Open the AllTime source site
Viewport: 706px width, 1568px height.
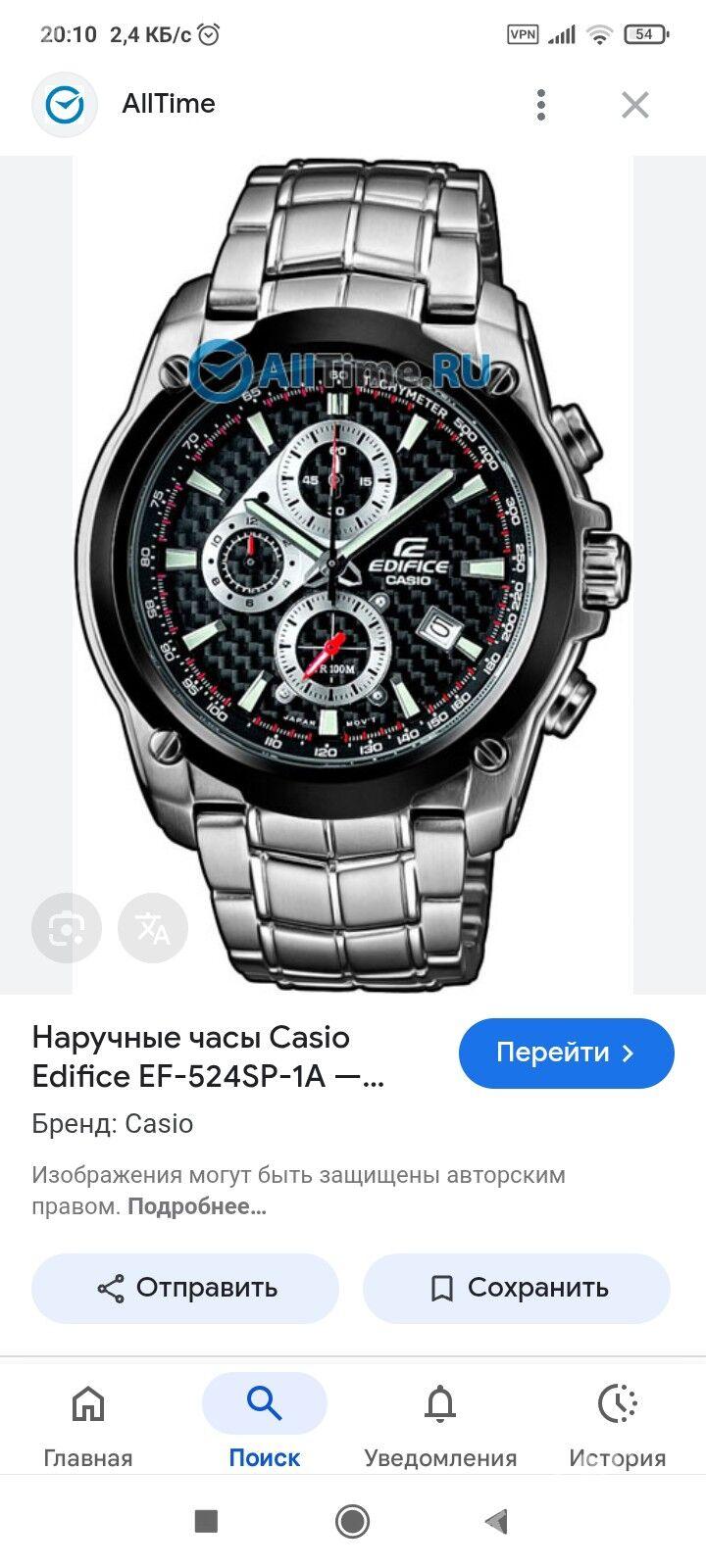[x=168, y=104]
